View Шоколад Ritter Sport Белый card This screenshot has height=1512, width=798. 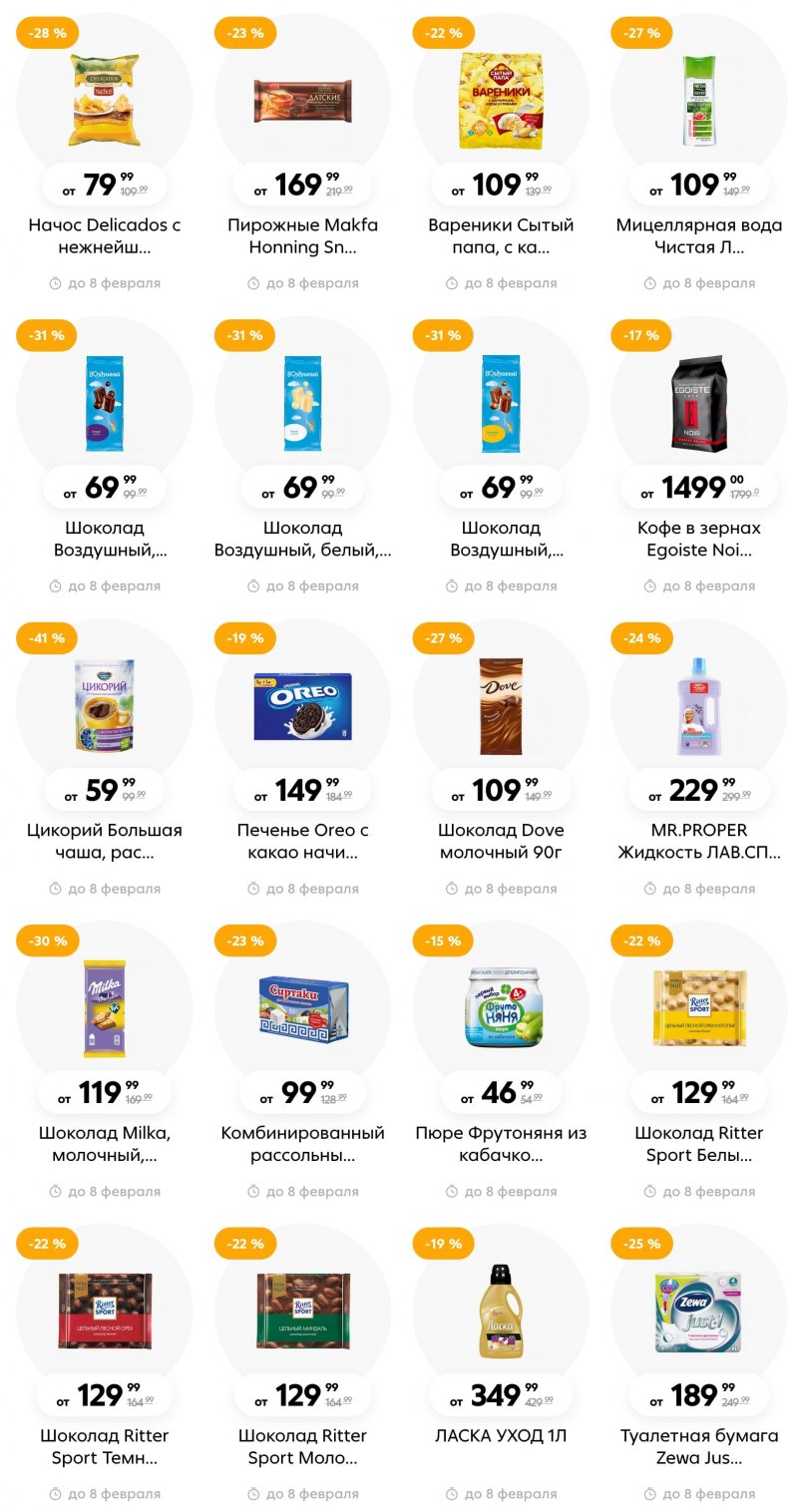click(x=698, y=1008)
